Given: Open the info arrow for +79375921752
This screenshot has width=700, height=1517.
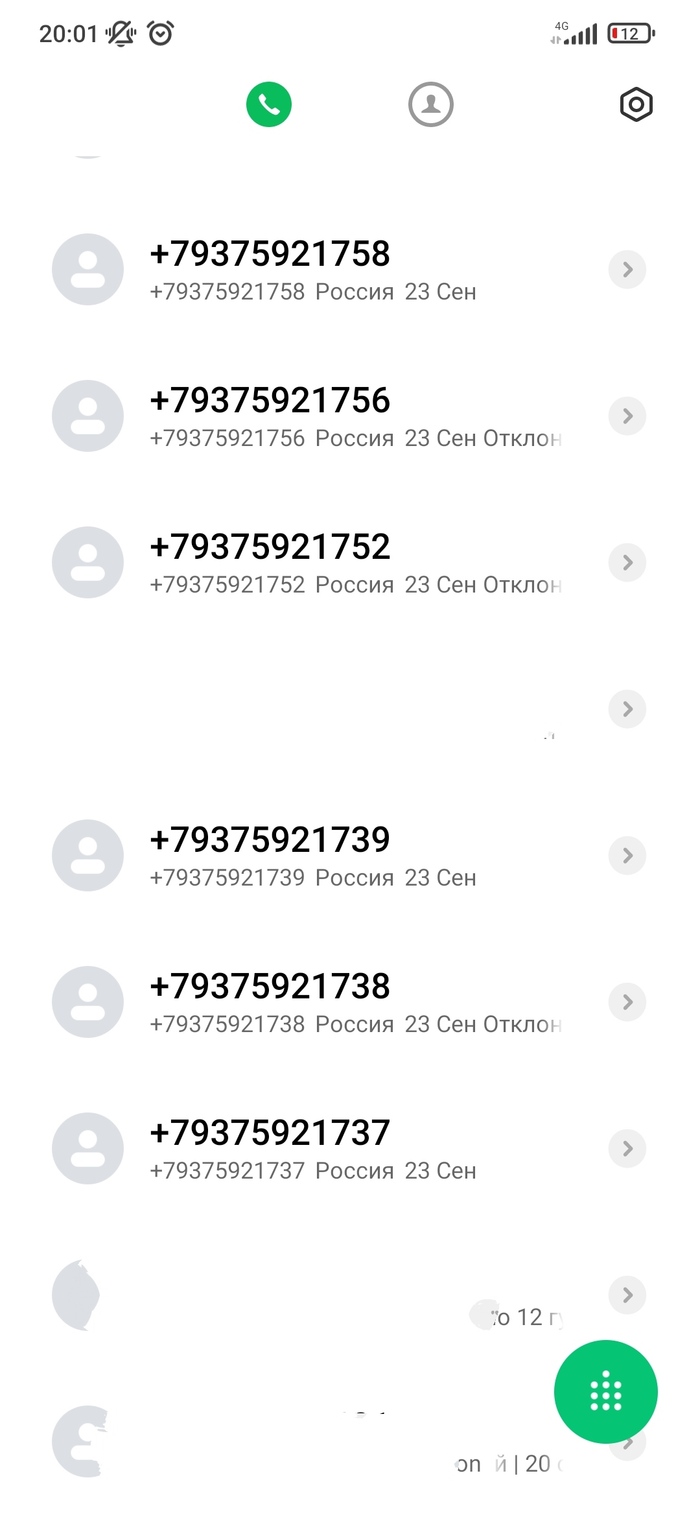Looking at the screenshot, I should tap(628, 563).
